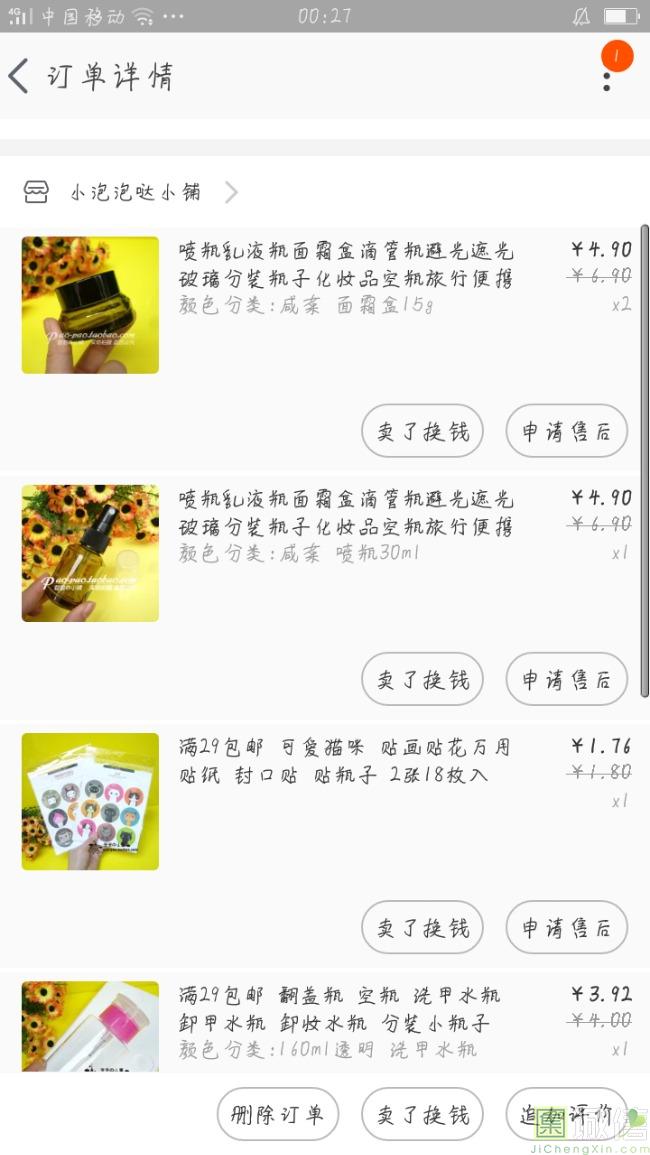Viewport: 650px width, 1155px height.
Task: Tap 卖了换钱 for the 可爱猫咪贴纸 item
Action: [x=422, y=928]
